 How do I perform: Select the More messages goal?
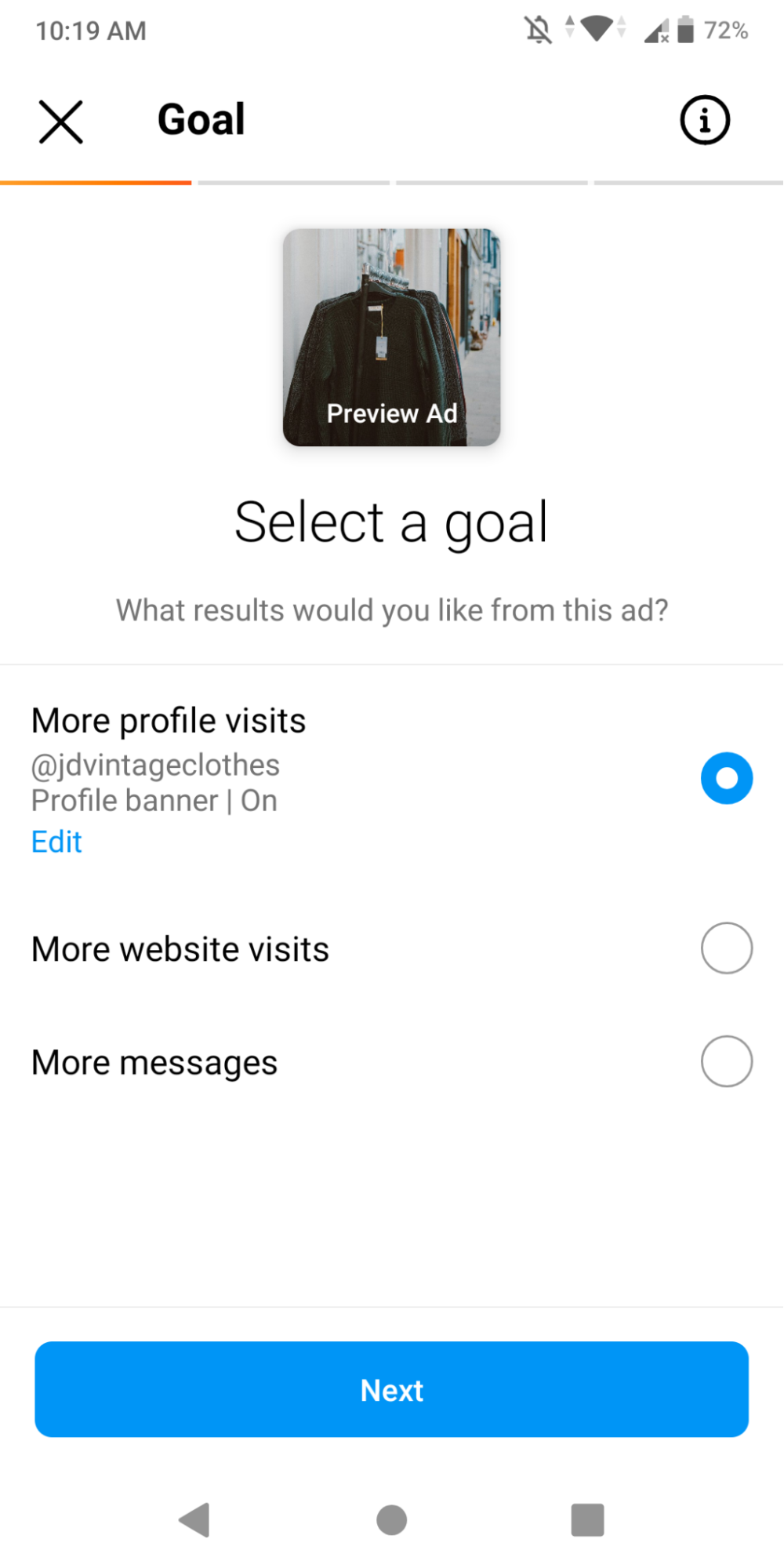click(726, 1060)
